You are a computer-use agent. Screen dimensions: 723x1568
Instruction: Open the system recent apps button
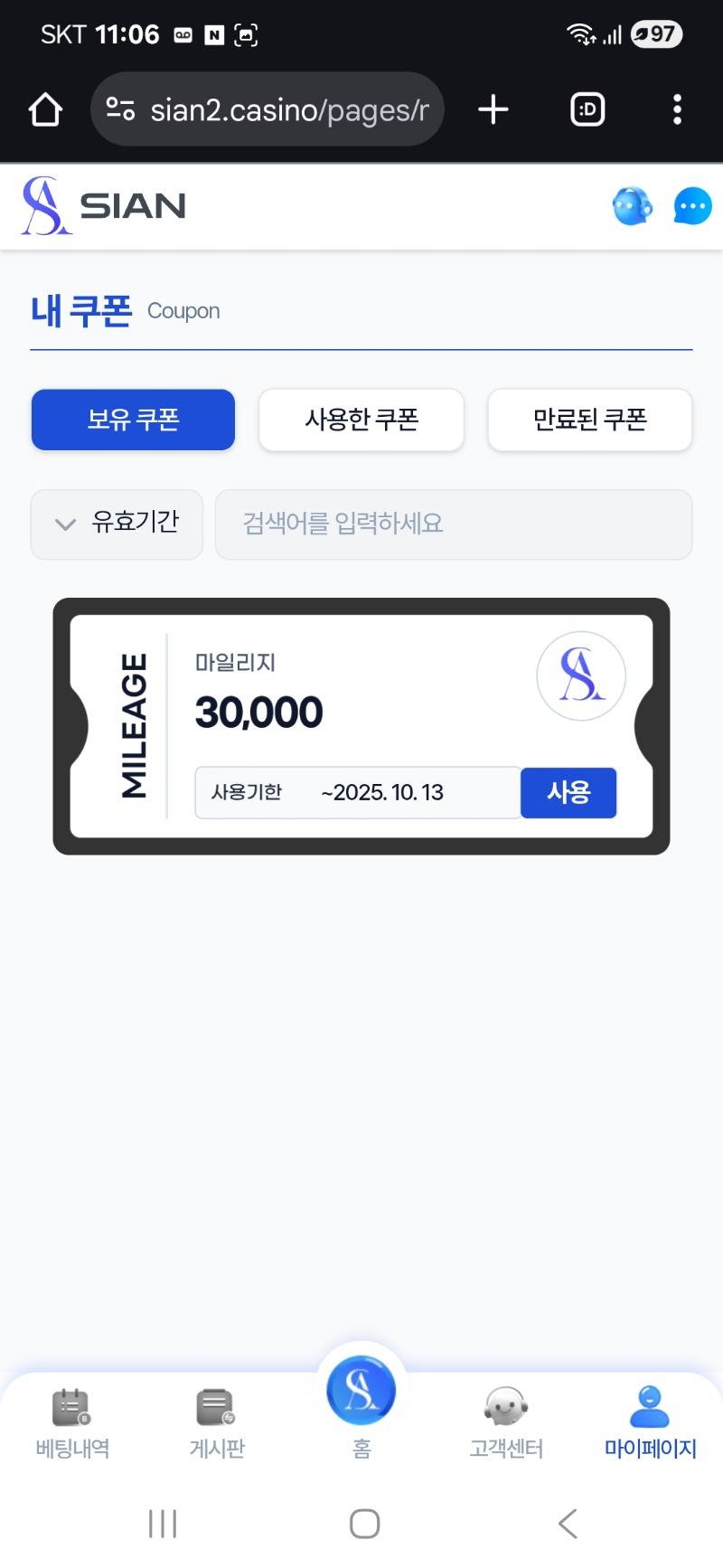163,1524
